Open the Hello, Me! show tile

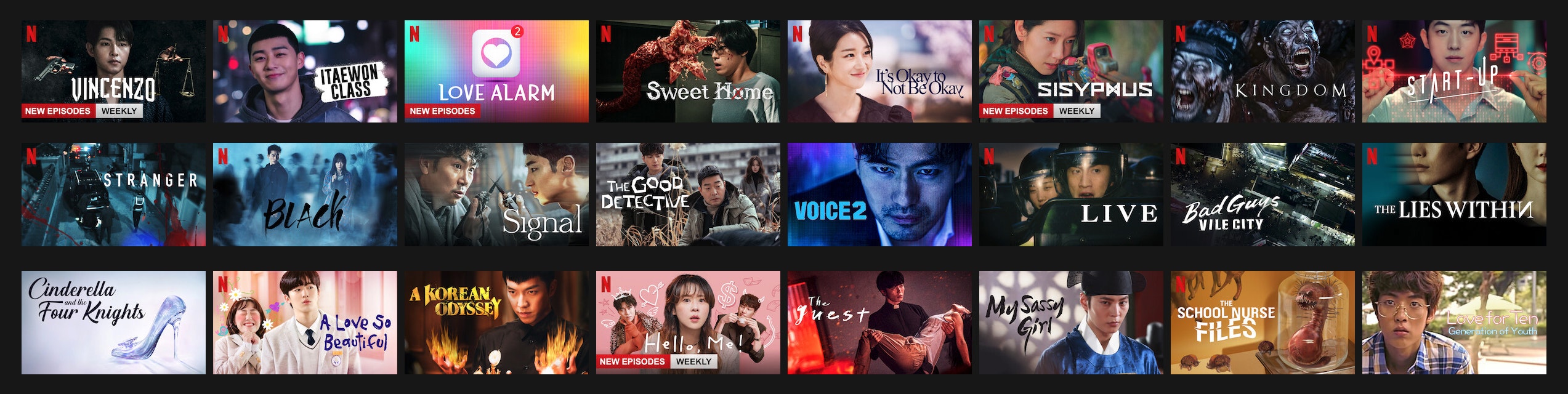688,322
